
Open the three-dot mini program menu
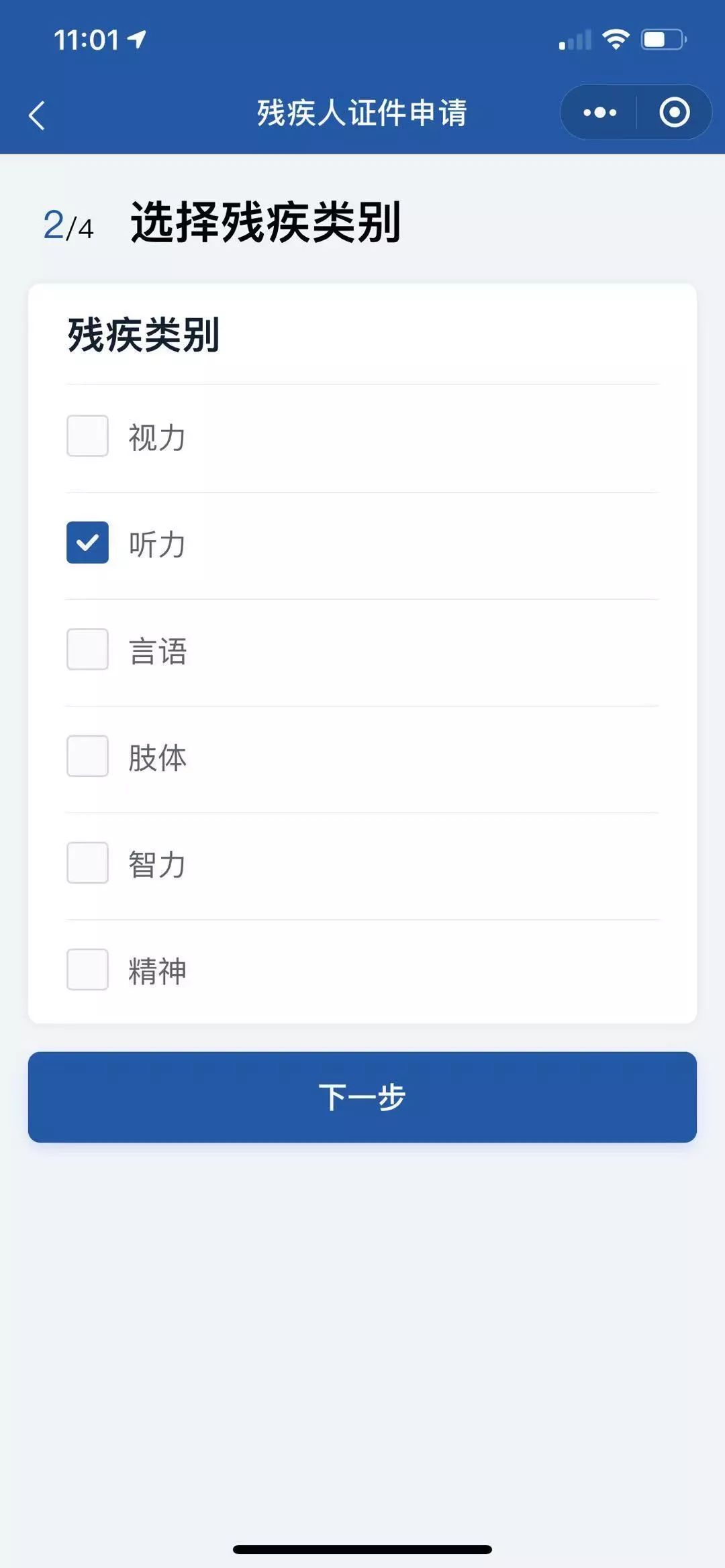[599, 112]
